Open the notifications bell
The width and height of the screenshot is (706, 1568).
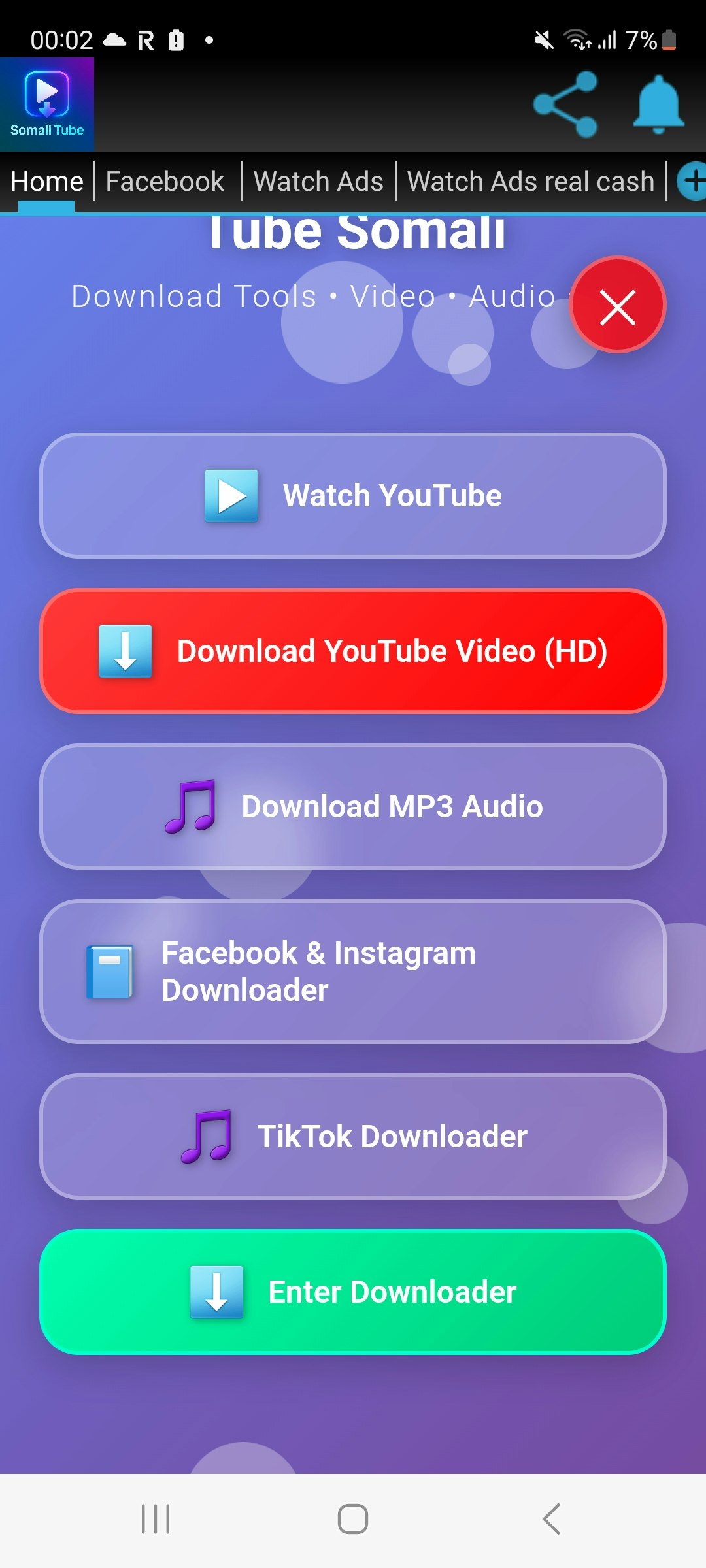tap(658, 105)
